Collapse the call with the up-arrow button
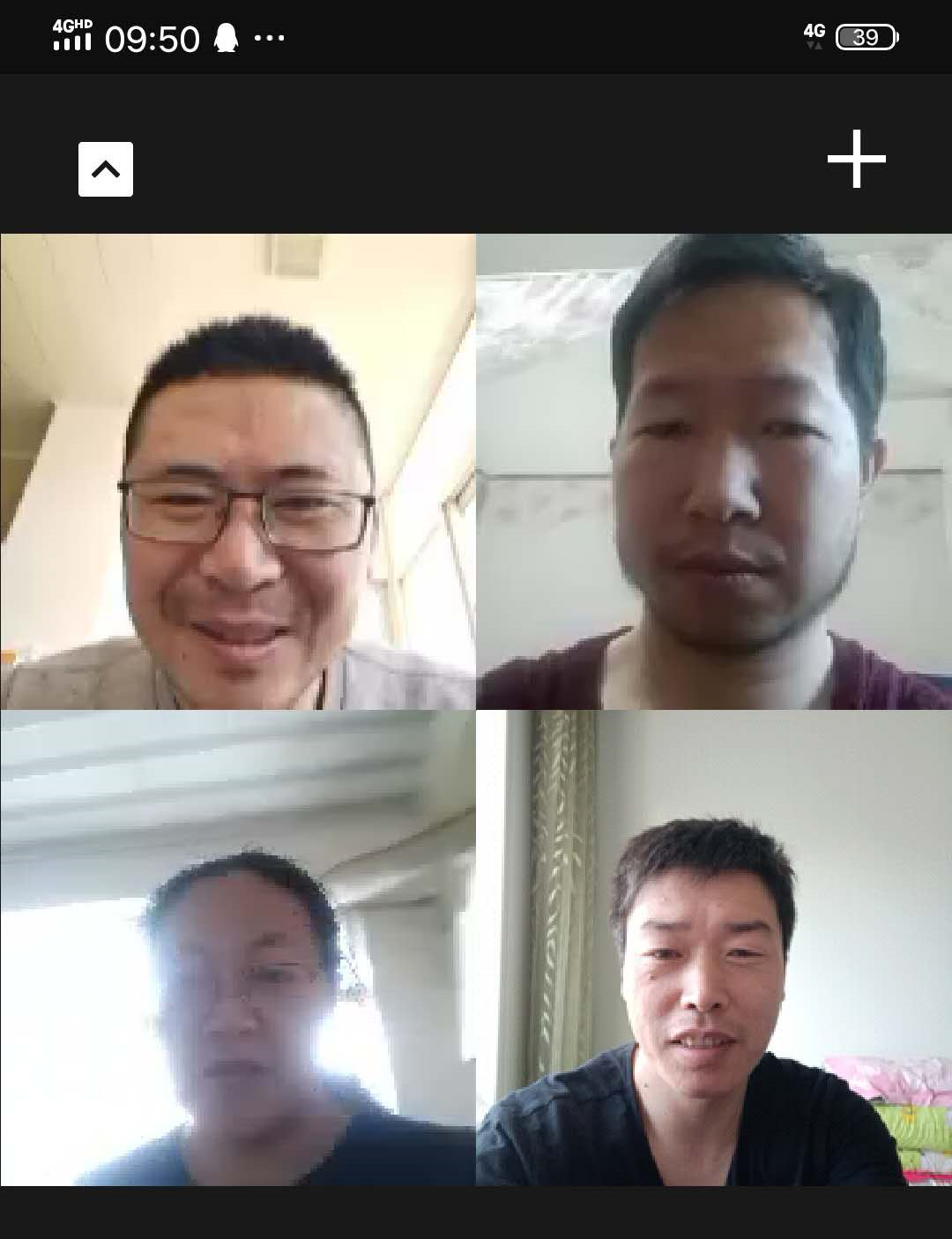The width and height of the screenshot is (952, 1239). 106,169
